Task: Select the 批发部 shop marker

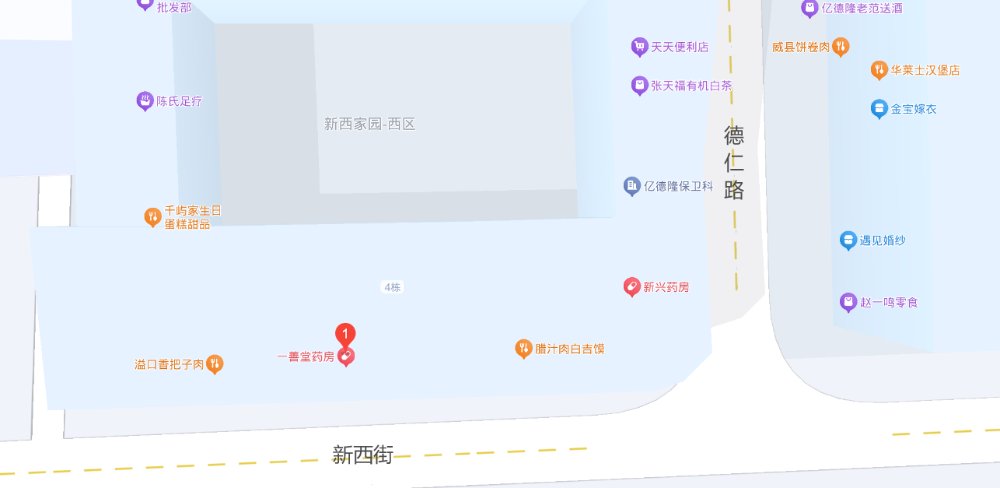Action: 145,5
